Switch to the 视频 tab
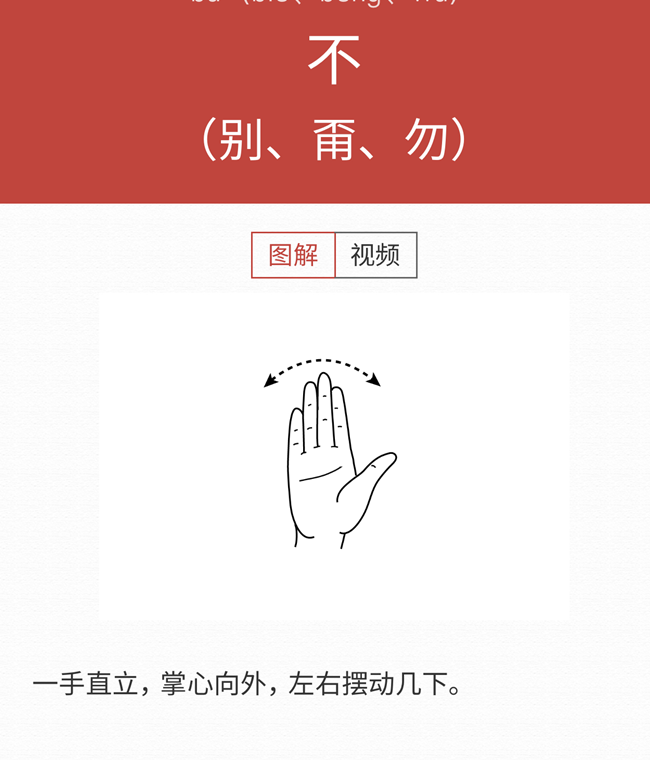Image resolution: width=650 pixels, height=760 pixels. 375,255
